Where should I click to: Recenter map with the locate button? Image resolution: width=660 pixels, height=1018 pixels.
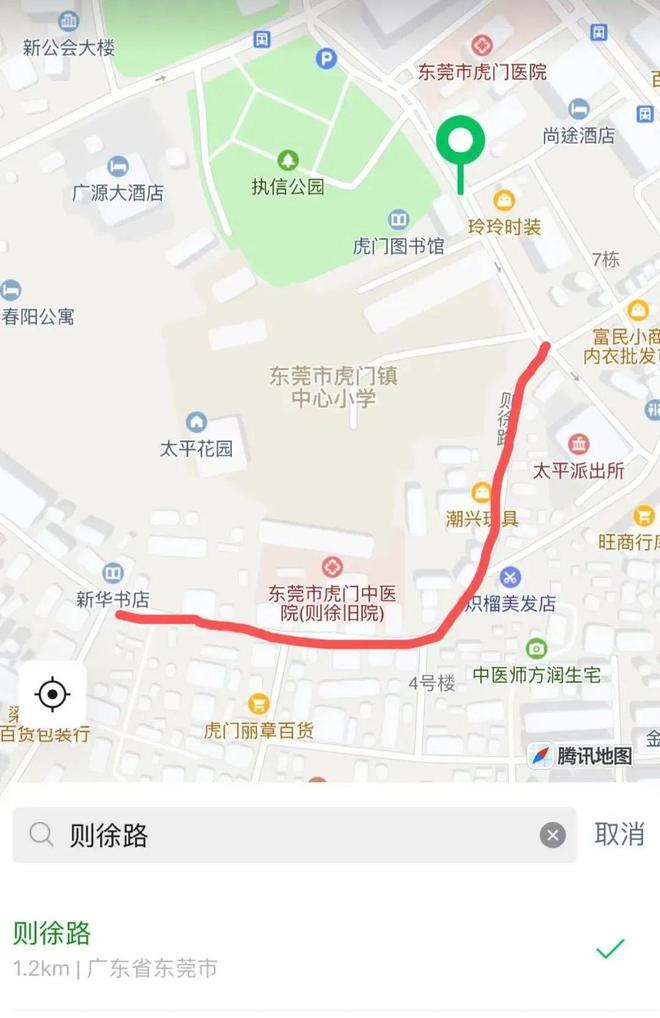tap(52, 693)
